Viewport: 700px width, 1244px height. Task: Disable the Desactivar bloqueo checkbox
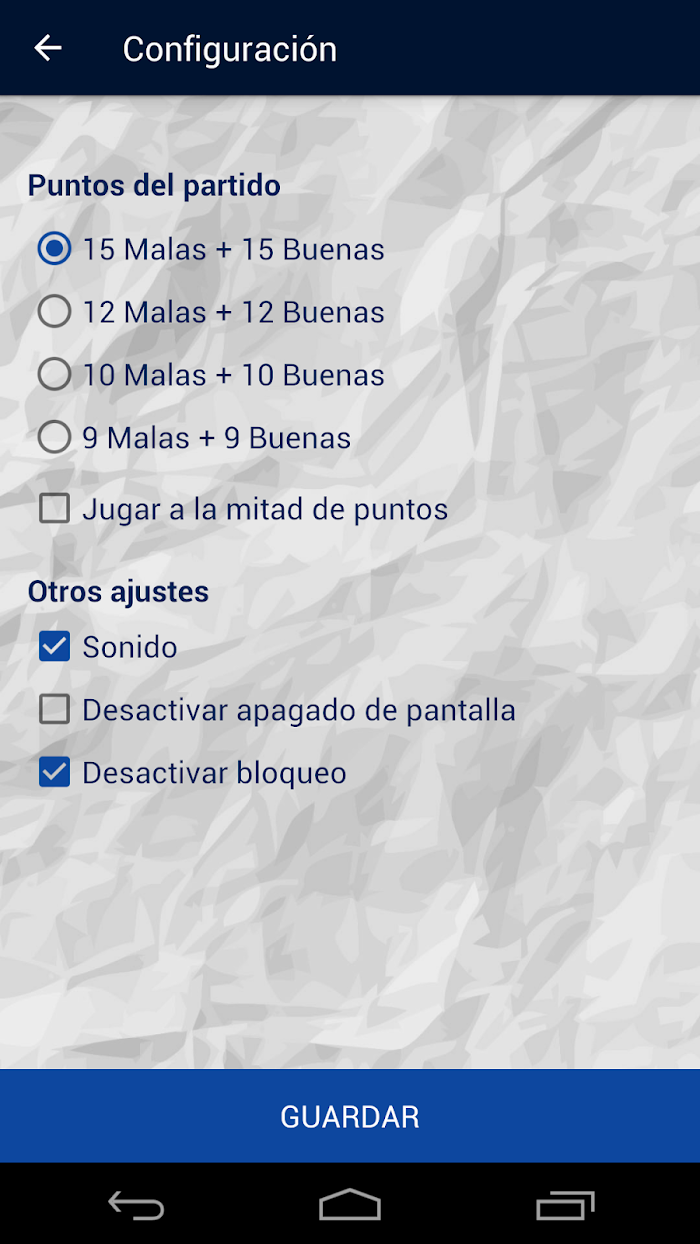pyautogui.click(x=193, y=773)
